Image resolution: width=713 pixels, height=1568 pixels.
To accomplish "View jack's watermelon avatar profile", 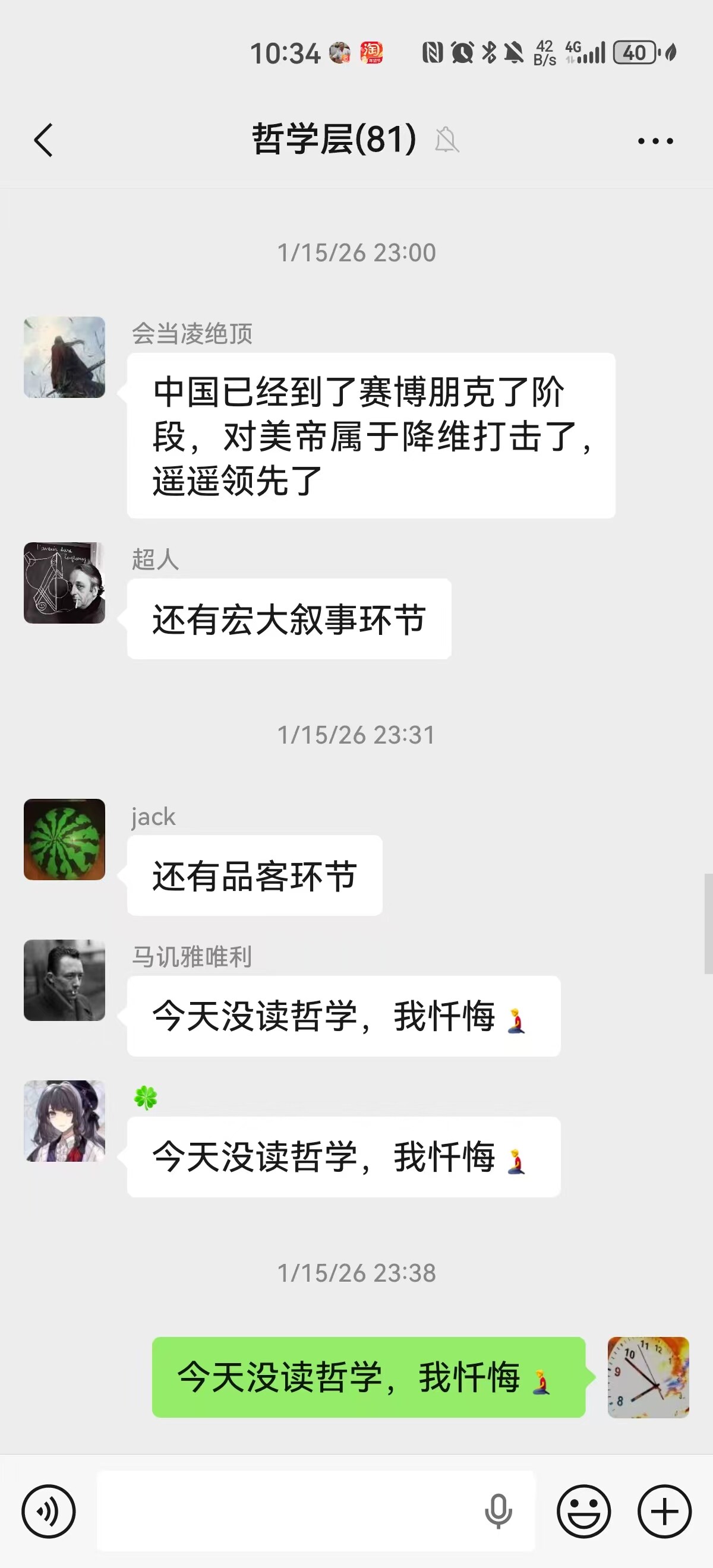I will coord(65,839).
